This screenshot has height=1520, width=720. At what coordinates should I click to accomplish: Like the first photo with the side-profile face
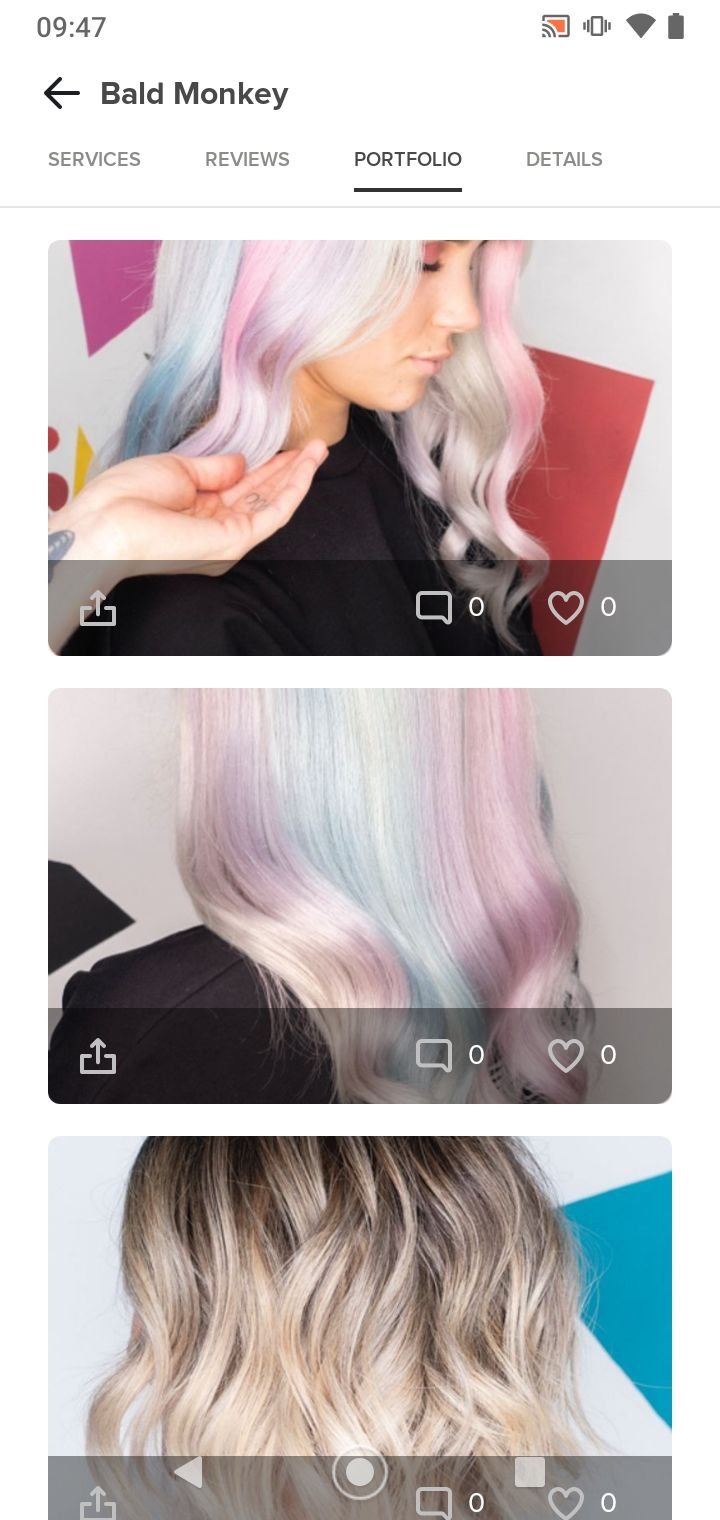click(x=566, y=607)
